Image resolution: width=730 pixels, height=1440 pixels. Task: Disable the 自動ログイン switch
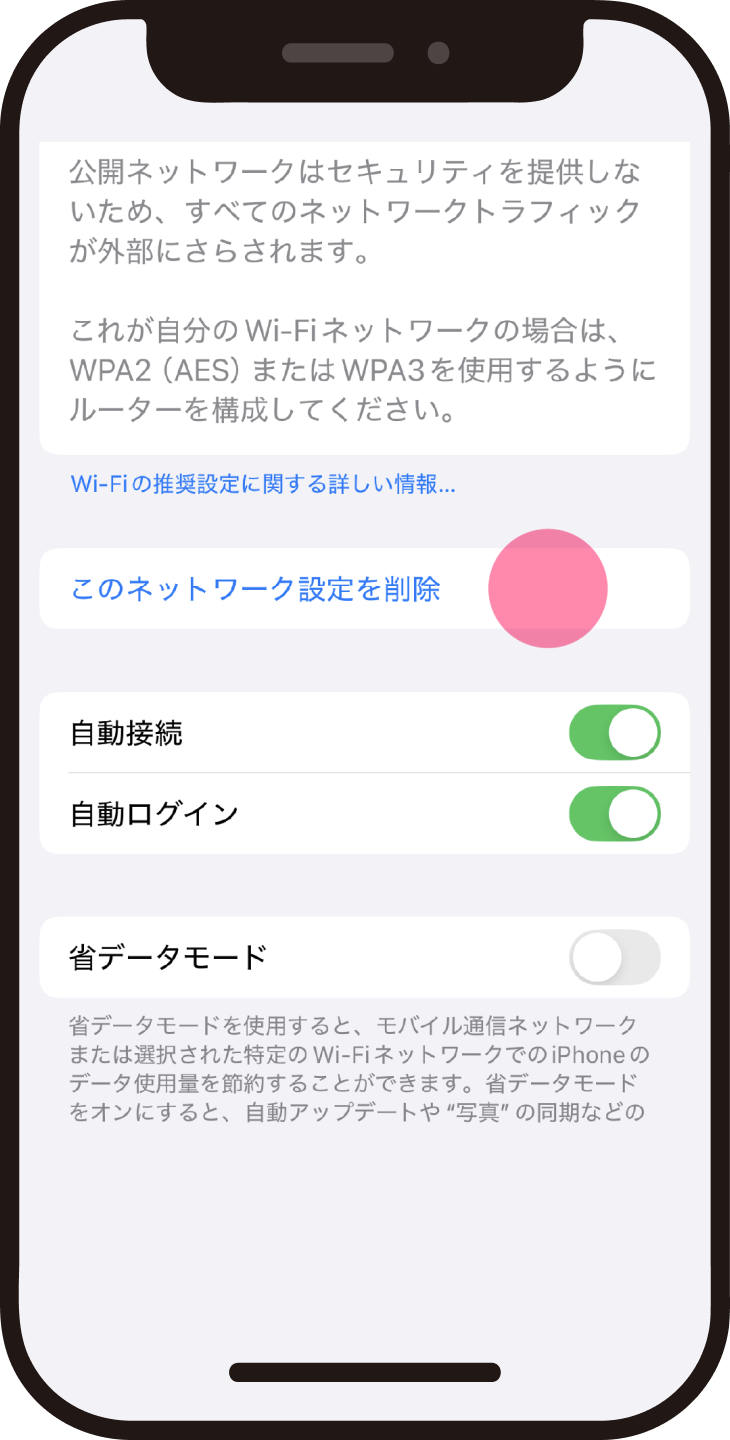point(614,814)
